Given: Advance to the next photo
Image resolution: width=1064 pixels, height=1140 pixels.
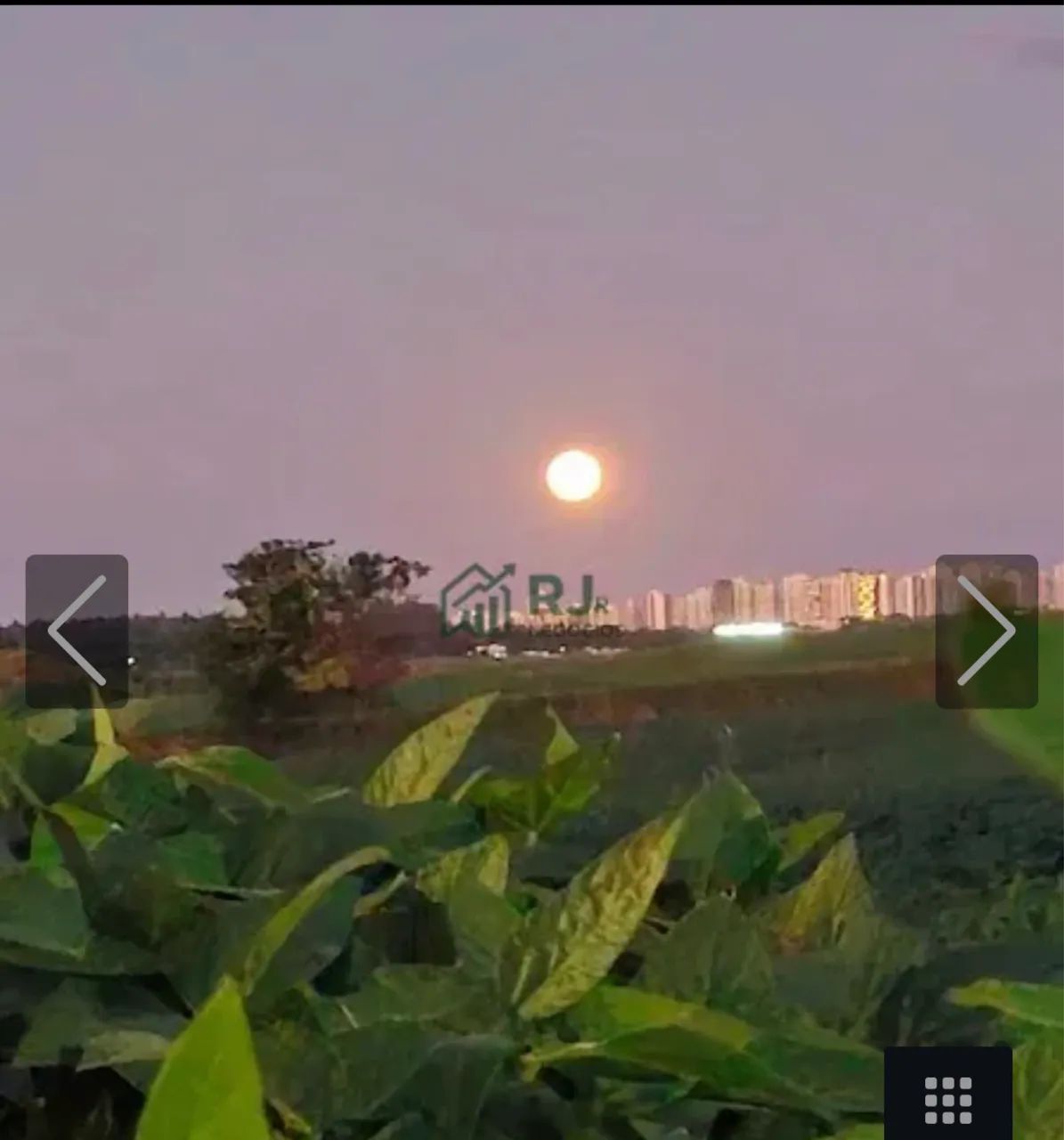Looking at the screenshot, I should click(x=987, y=631).
